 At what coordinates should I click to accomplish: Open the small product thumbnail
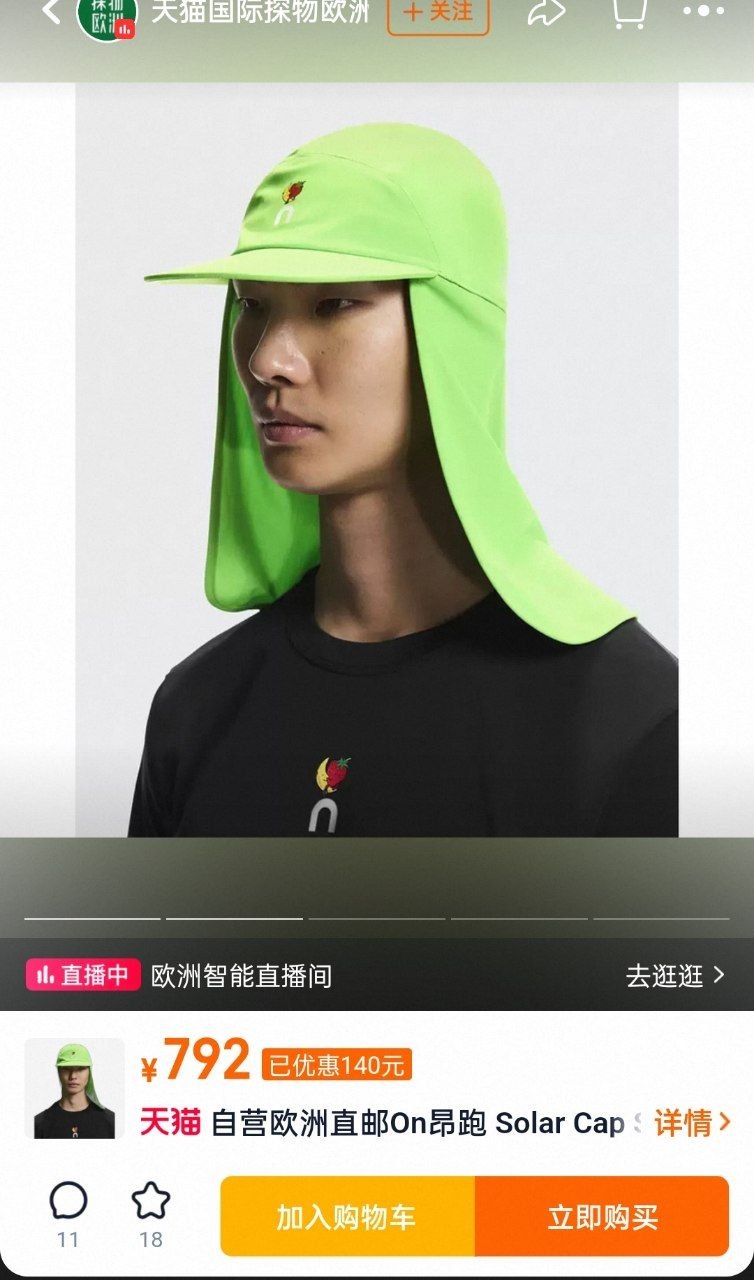coord(74,1088)
